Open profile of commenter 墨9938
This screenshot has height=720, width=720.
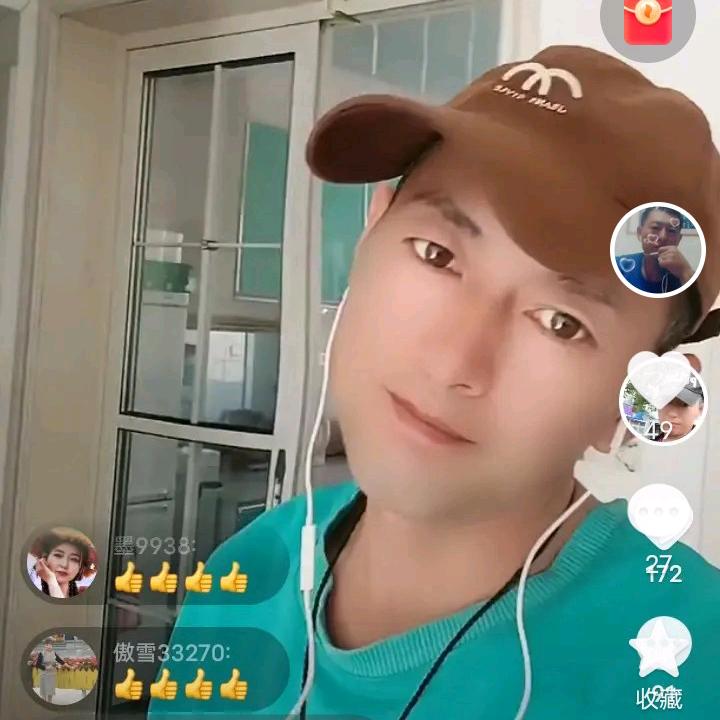62,563
